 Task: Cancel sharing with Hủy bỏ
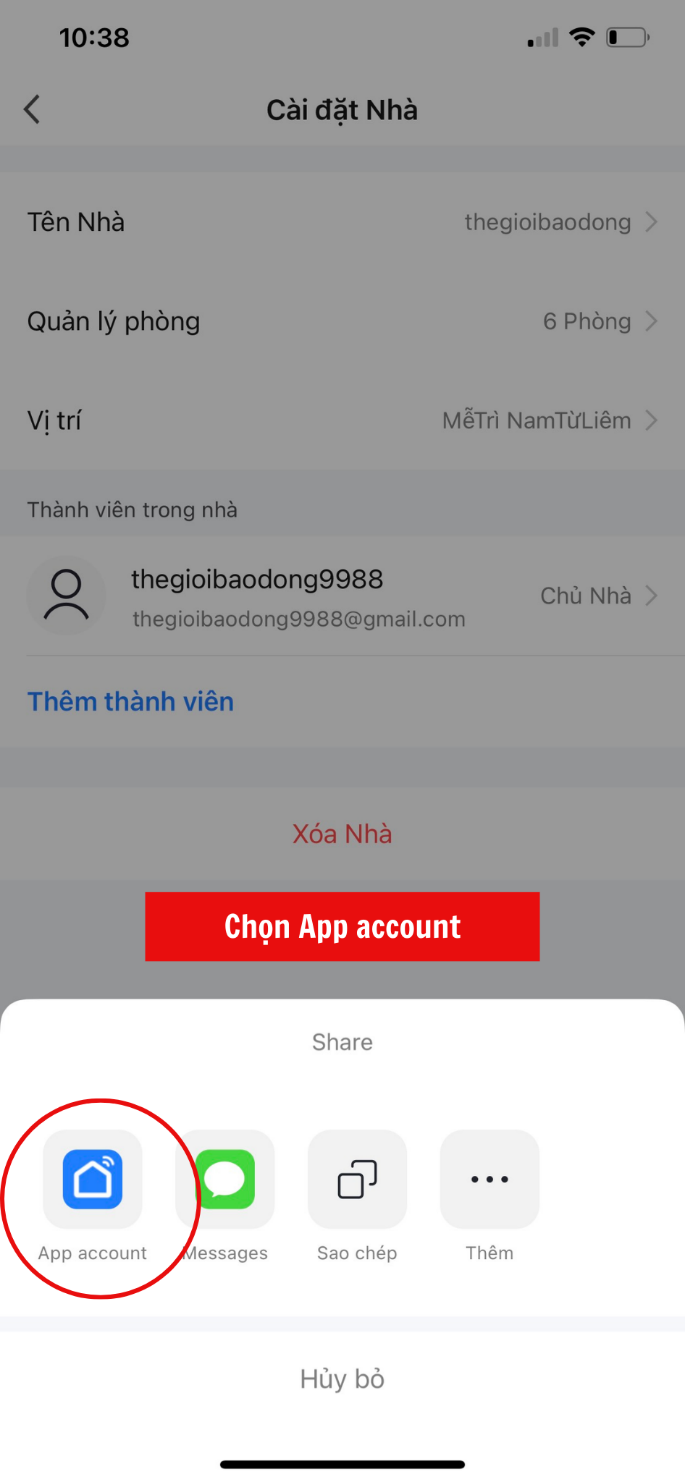(x=342, y=1379)
